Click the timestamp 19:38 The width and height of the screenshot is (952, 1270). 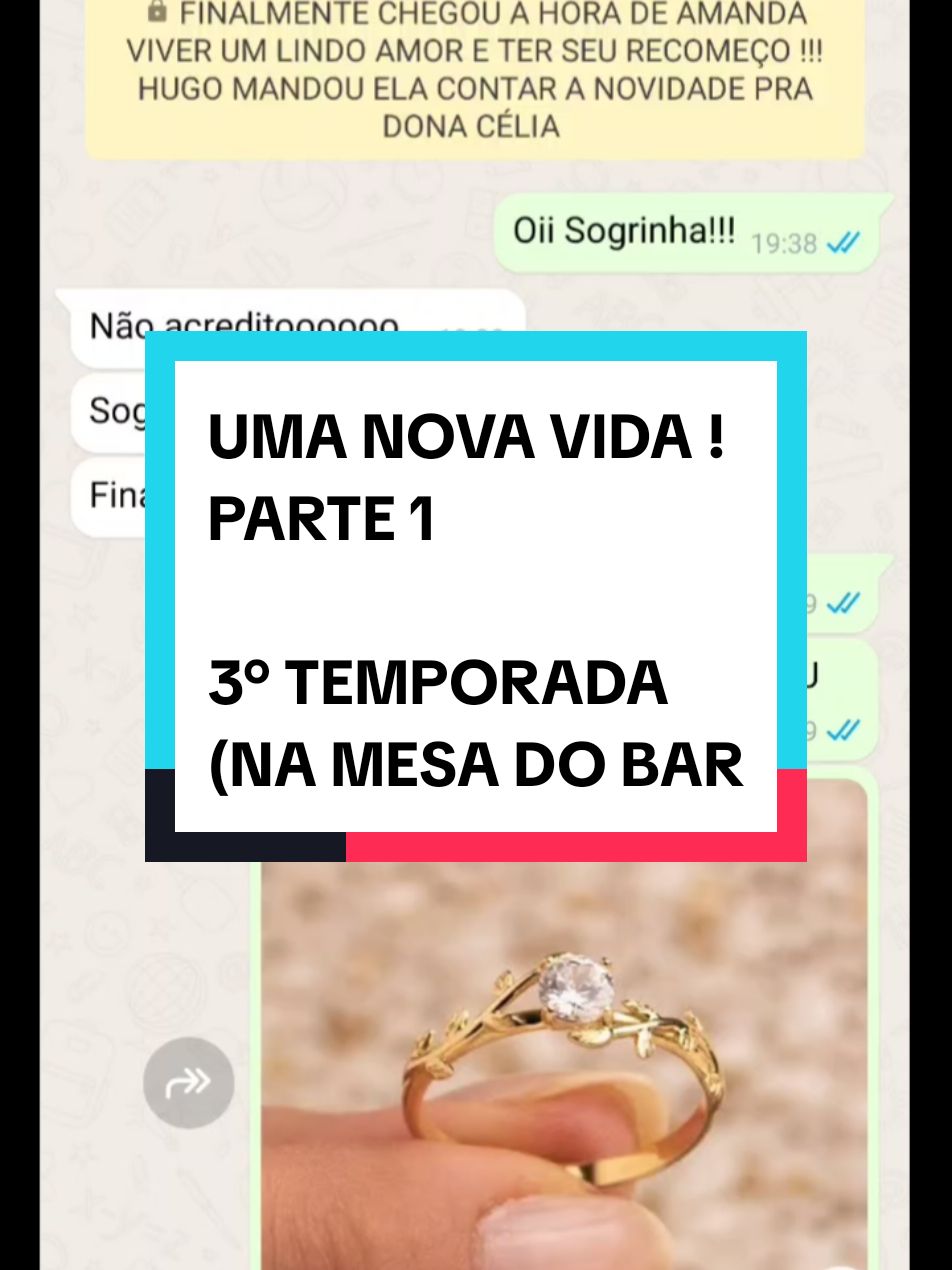point(785,243)
